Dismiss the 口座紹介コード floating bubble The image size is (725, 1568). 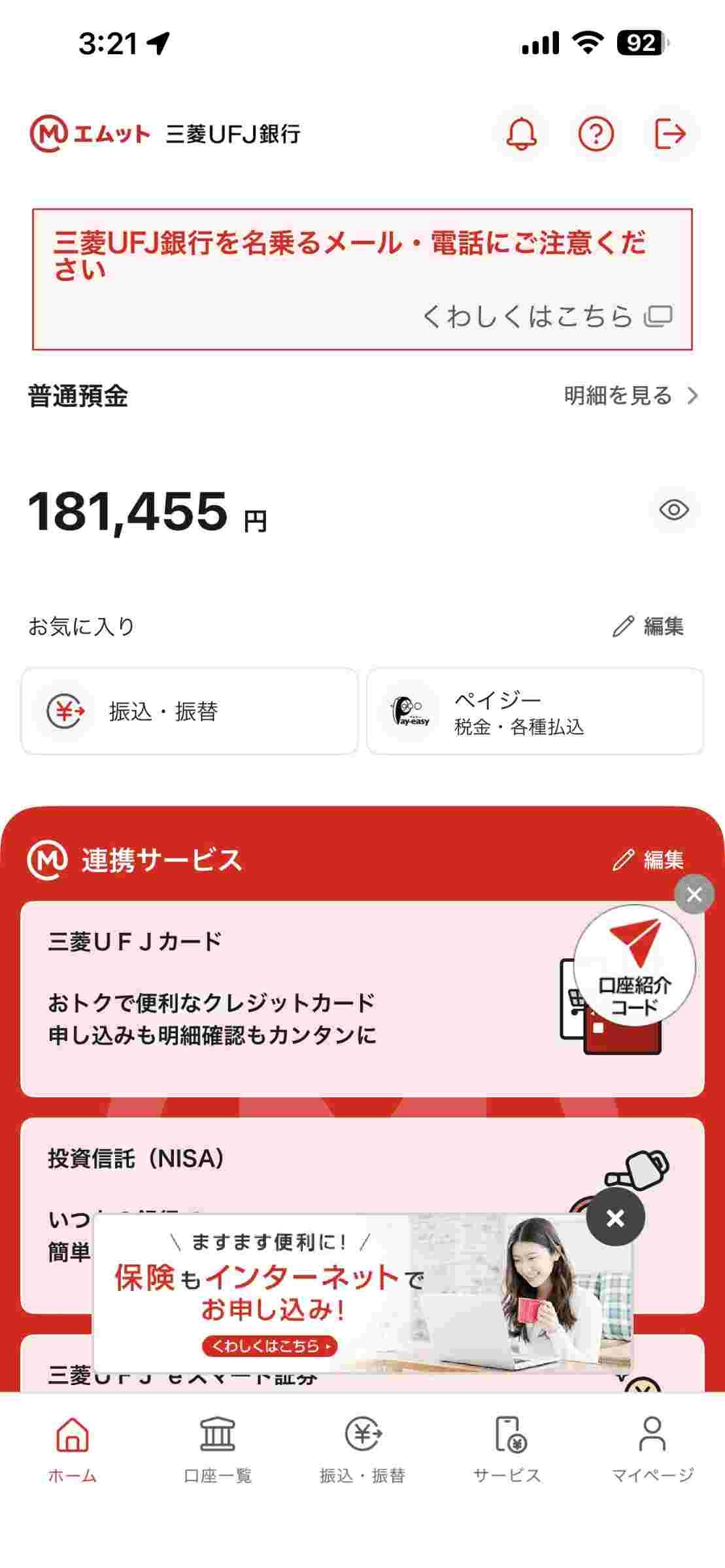[x=694, y=894]
